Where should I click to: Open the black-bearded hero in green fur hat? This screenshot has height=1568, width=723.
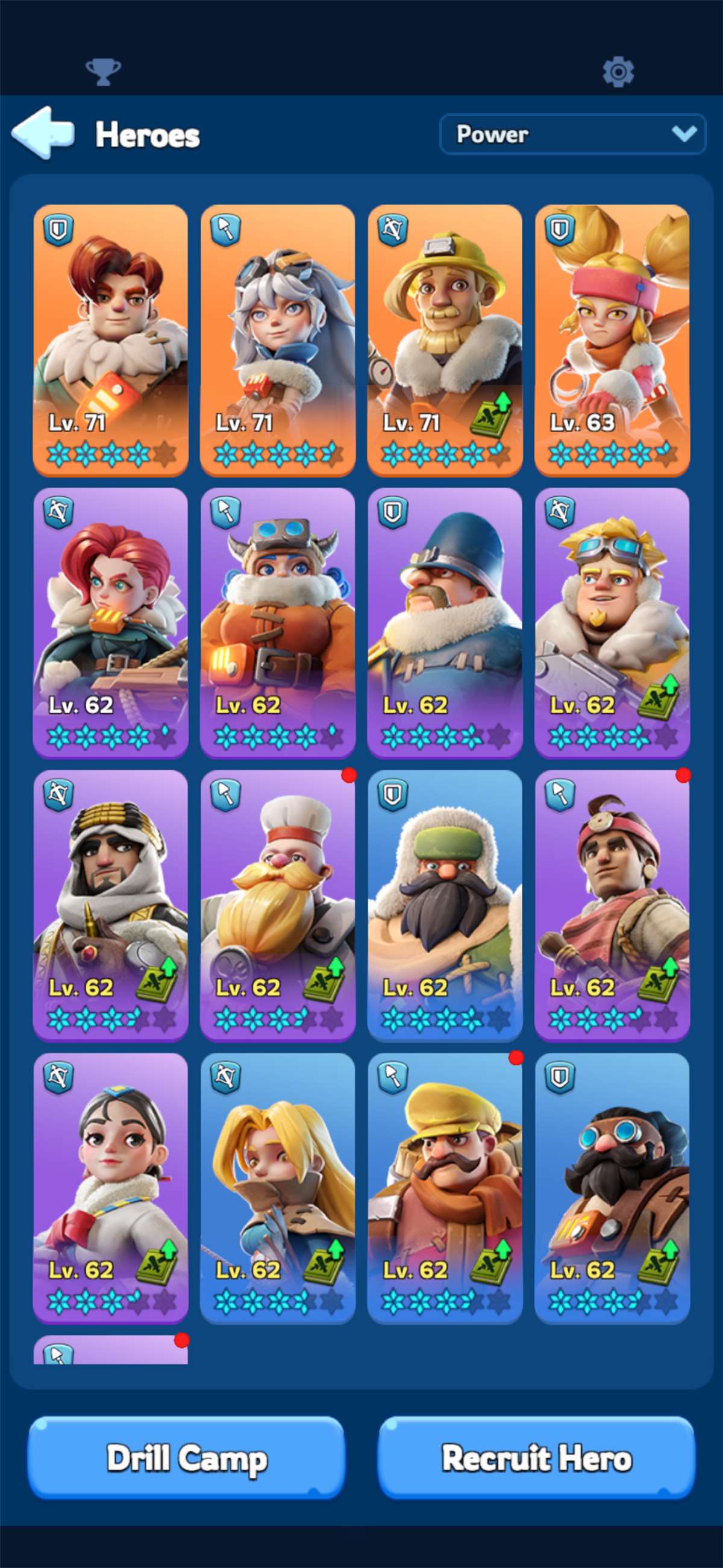coord(444,904)
